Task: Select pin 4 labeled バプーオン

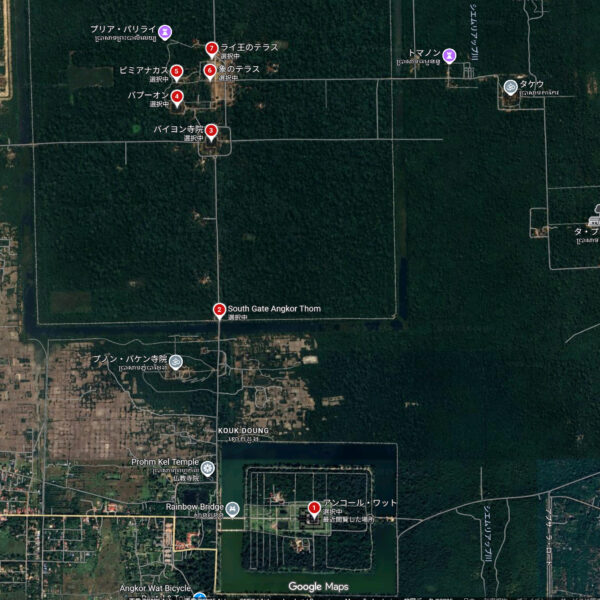Action: [x=177, y=97]
